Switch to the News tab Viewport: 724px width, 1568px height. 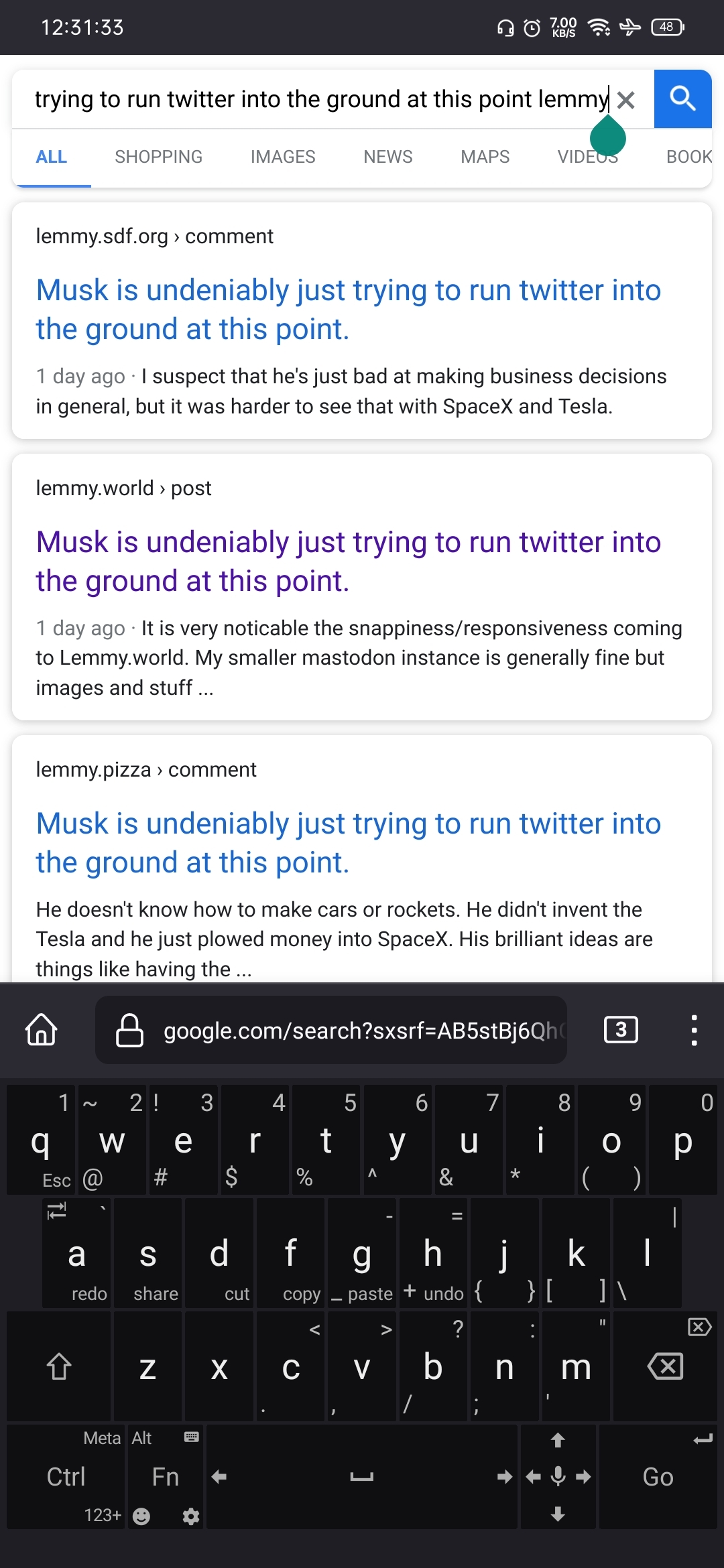click(388, 157)
